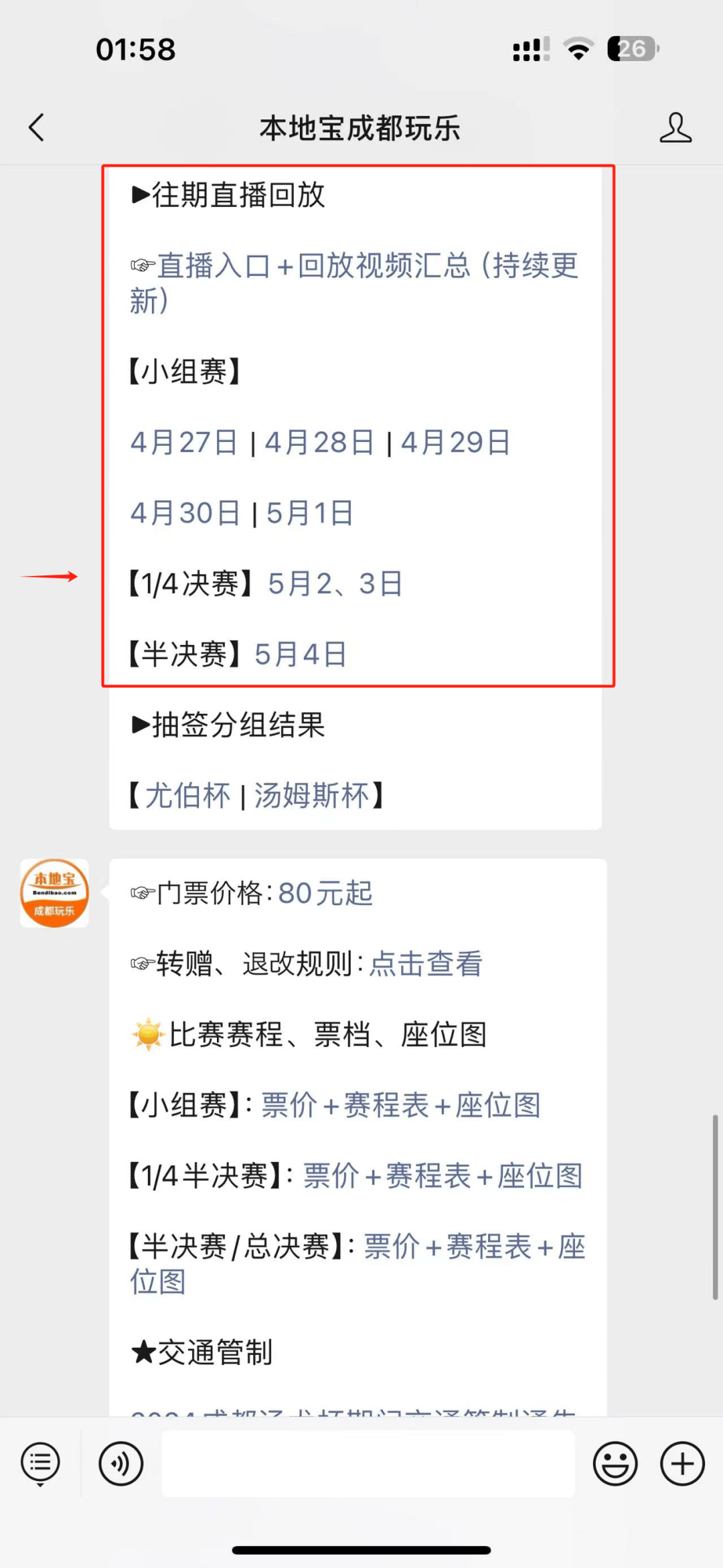The width and height of the screenshot is (723, 1568).
Task: Open the 80元起 ticket price link
Action: (325, 894)
